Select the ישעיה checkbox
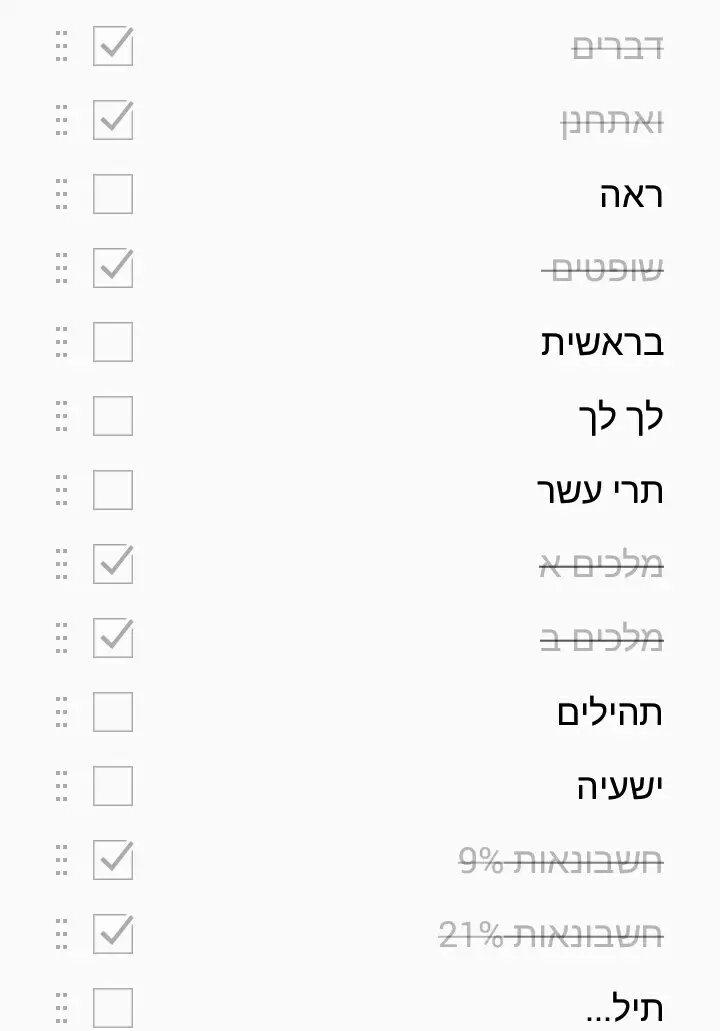The image size is (720, 1031). point(113,786)
